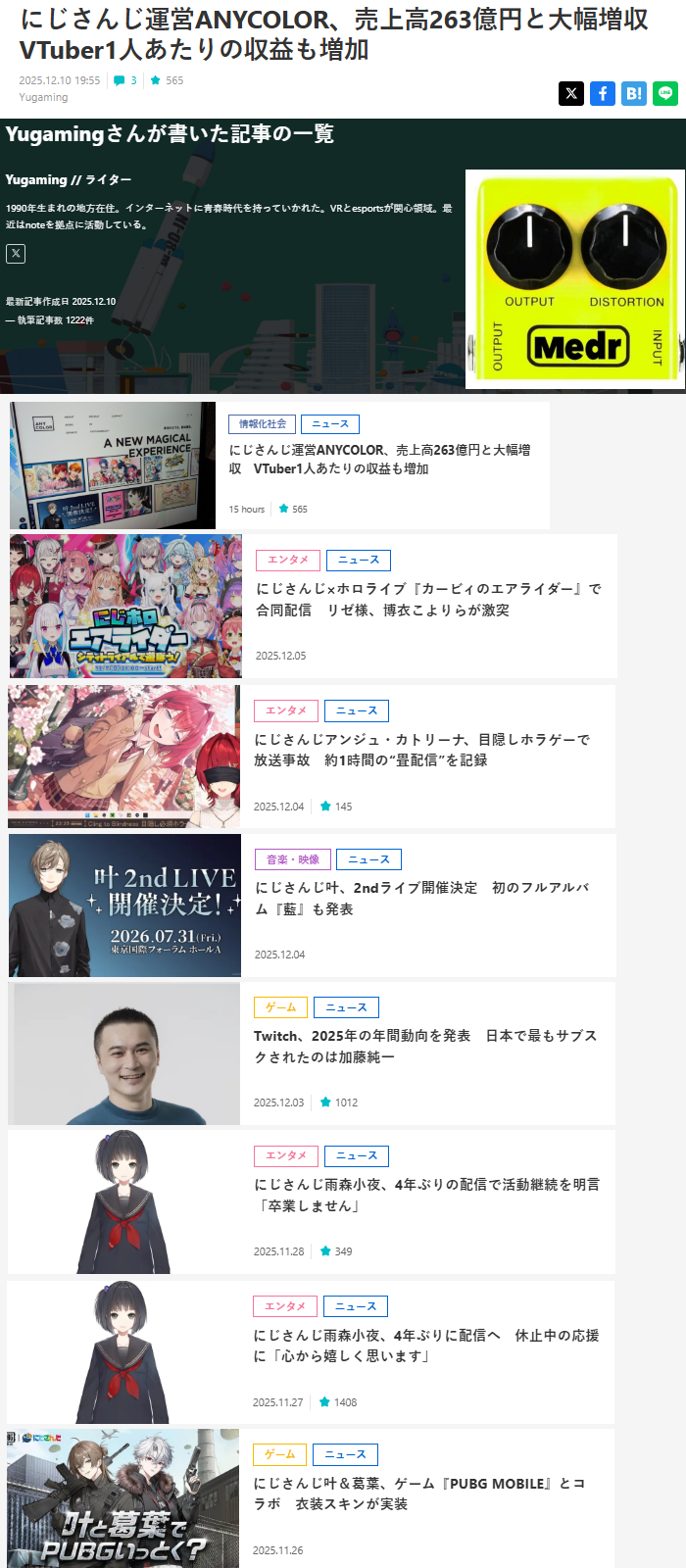The image size is (686, 1568).
Task: Open 叶 2nd LIVE announcement article
Action: coord(421,898)
